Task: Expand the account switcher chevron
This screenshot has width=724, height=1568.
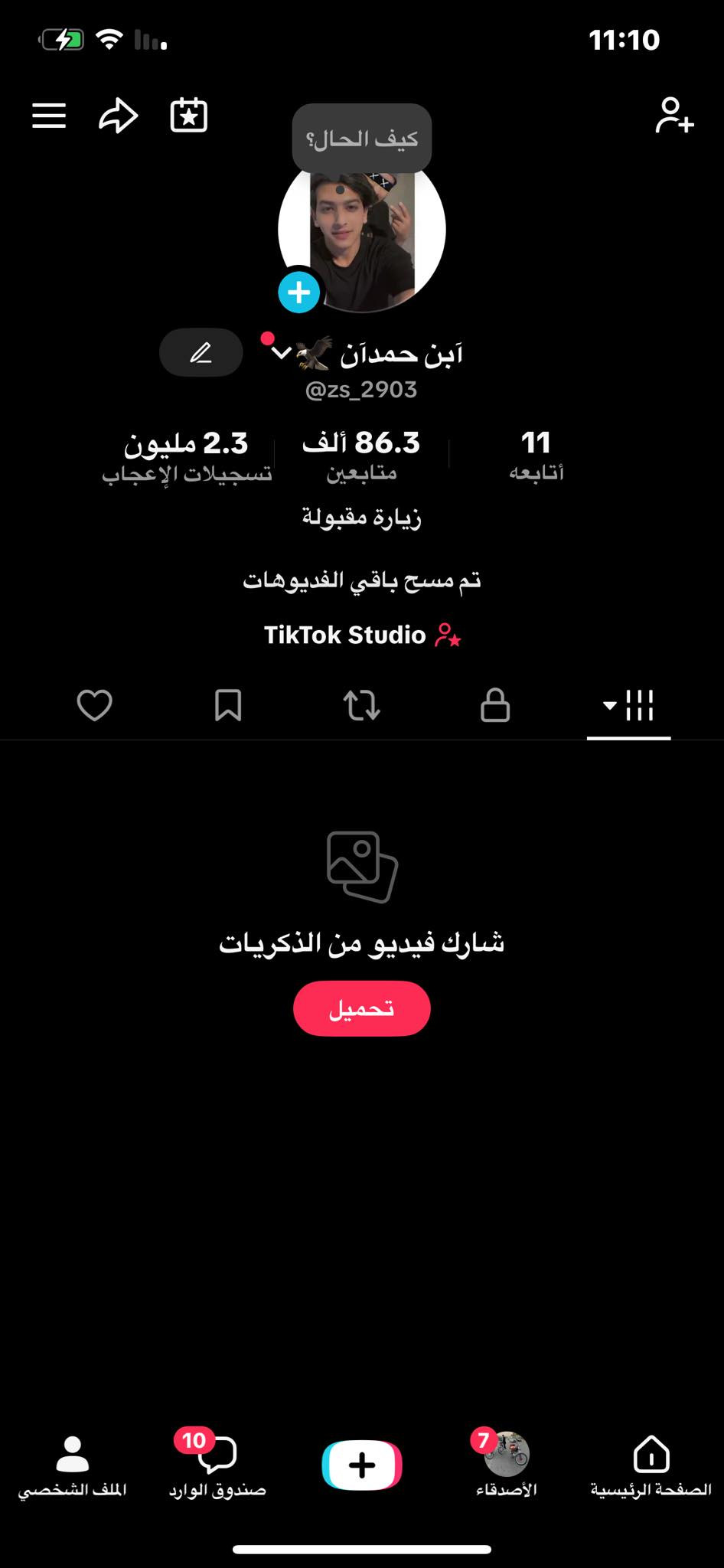Action: (x=281, y=353)
